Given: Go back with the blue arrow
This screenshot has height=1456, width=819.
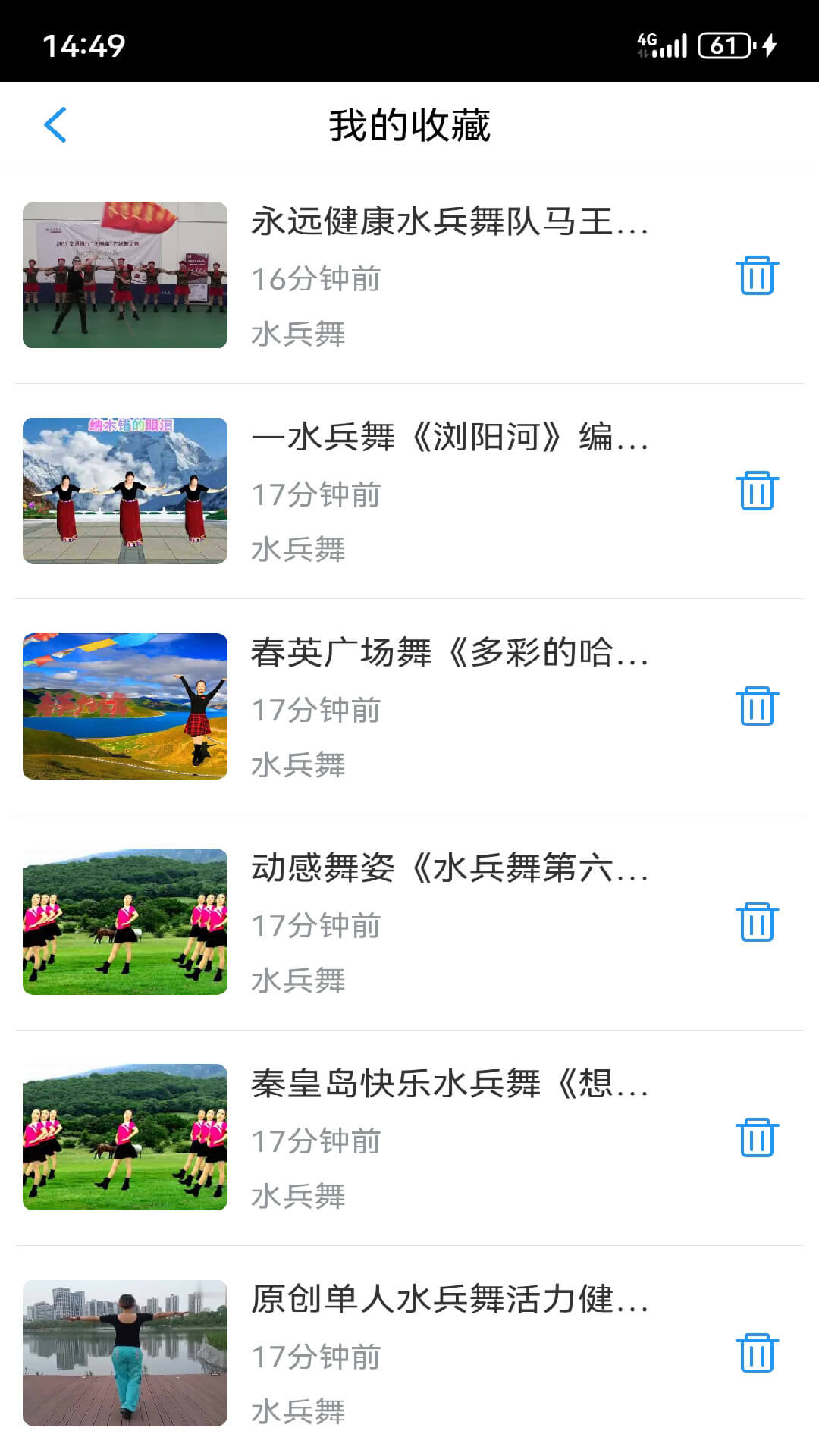Looking at the screenshot, I should (55, 124).
